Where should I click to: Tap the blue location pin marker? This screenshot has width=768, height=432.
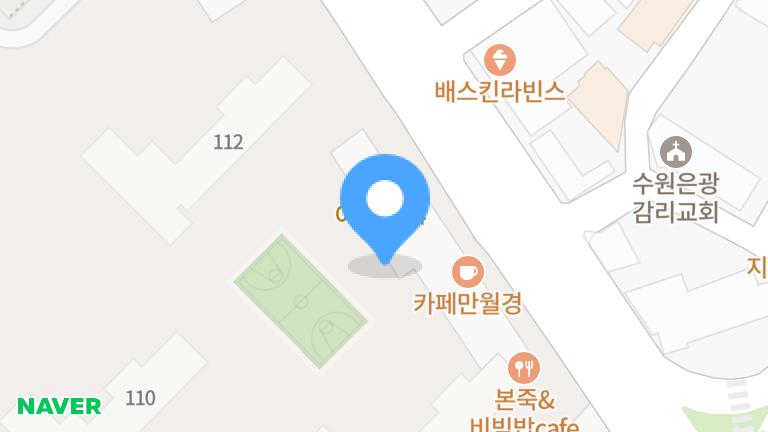tap(385, 201)
